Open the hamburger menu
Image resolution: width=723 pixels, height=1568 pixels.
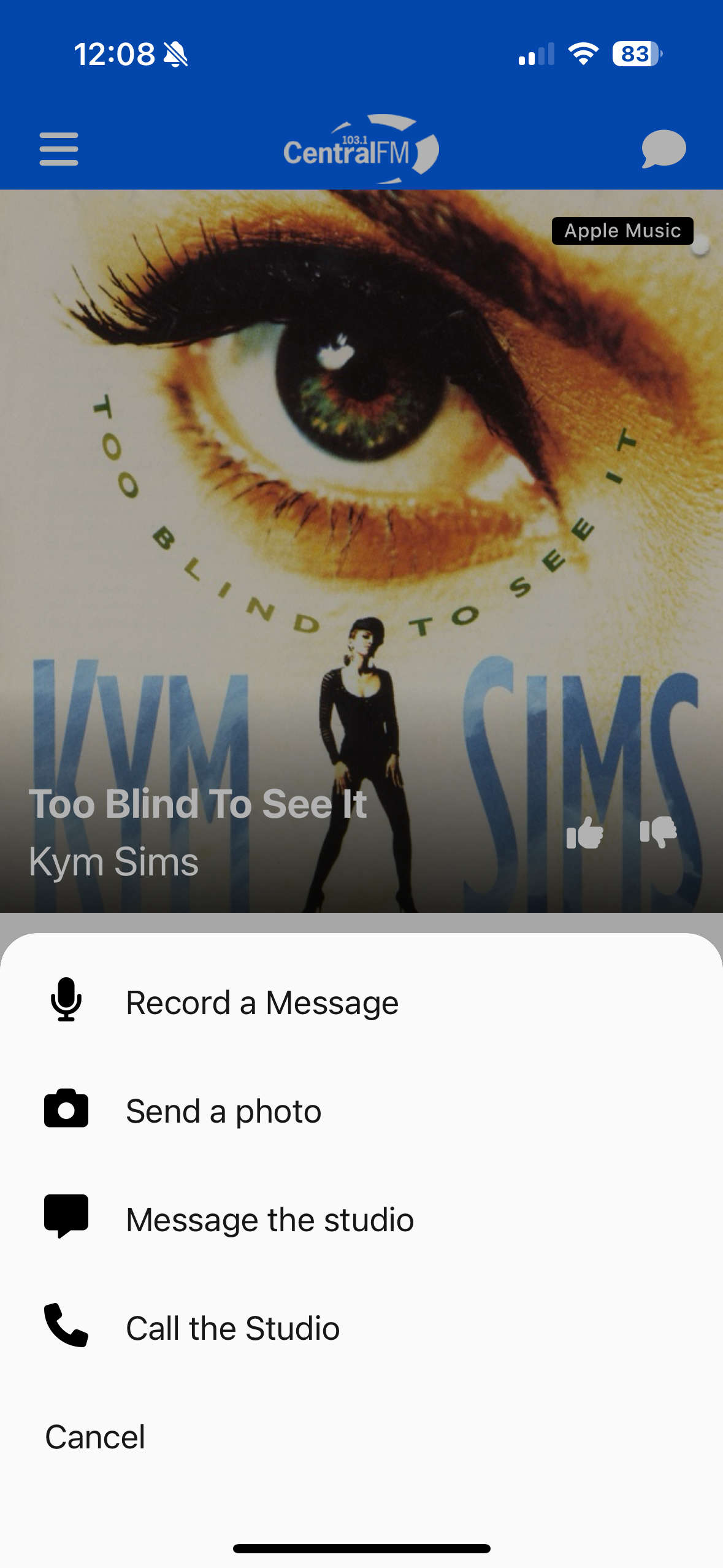[59, 149]
